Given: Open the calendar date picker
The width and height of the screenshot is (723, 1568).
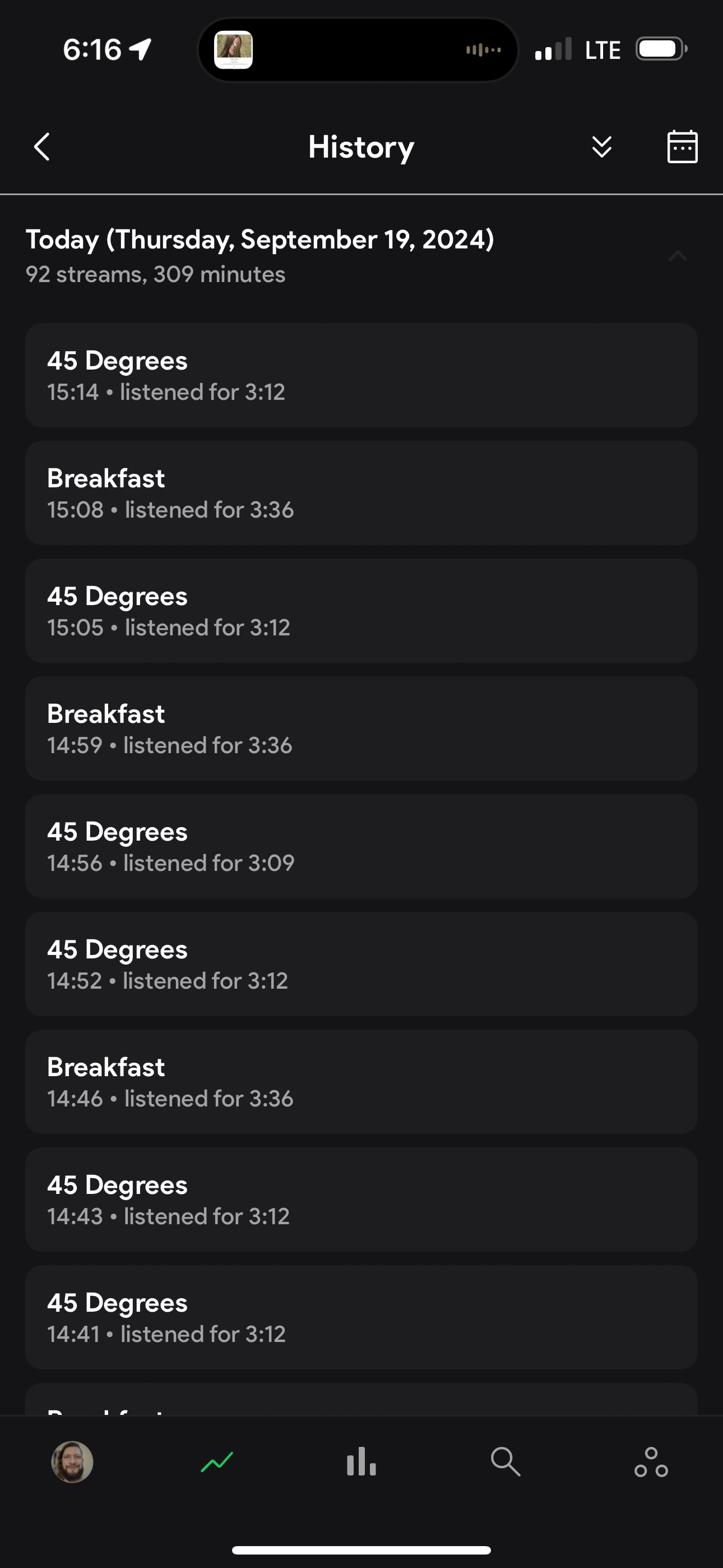Looking at the screenshot, I should [682, 147].
